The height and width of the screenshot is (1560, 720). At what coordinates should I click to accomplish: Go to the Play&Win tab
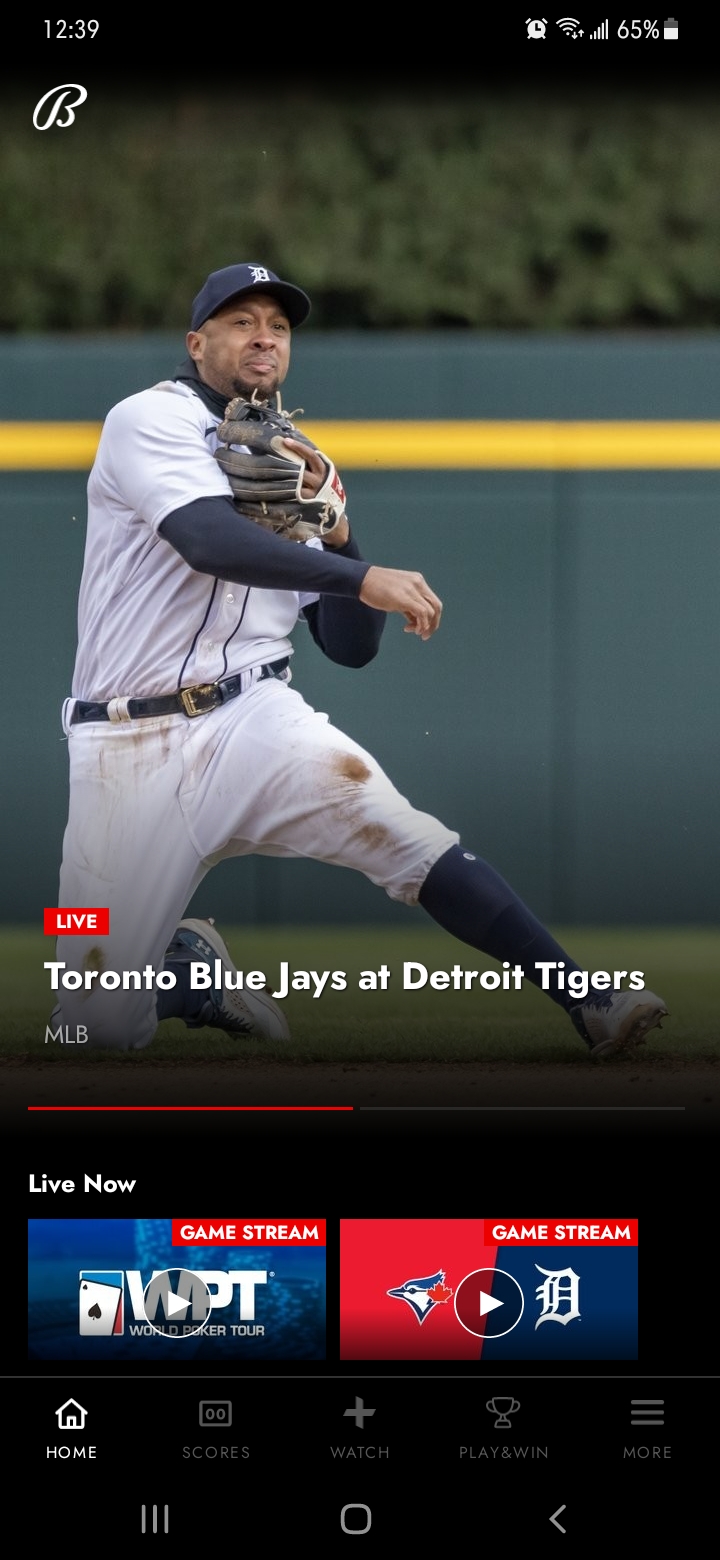tap(503, 1429)
